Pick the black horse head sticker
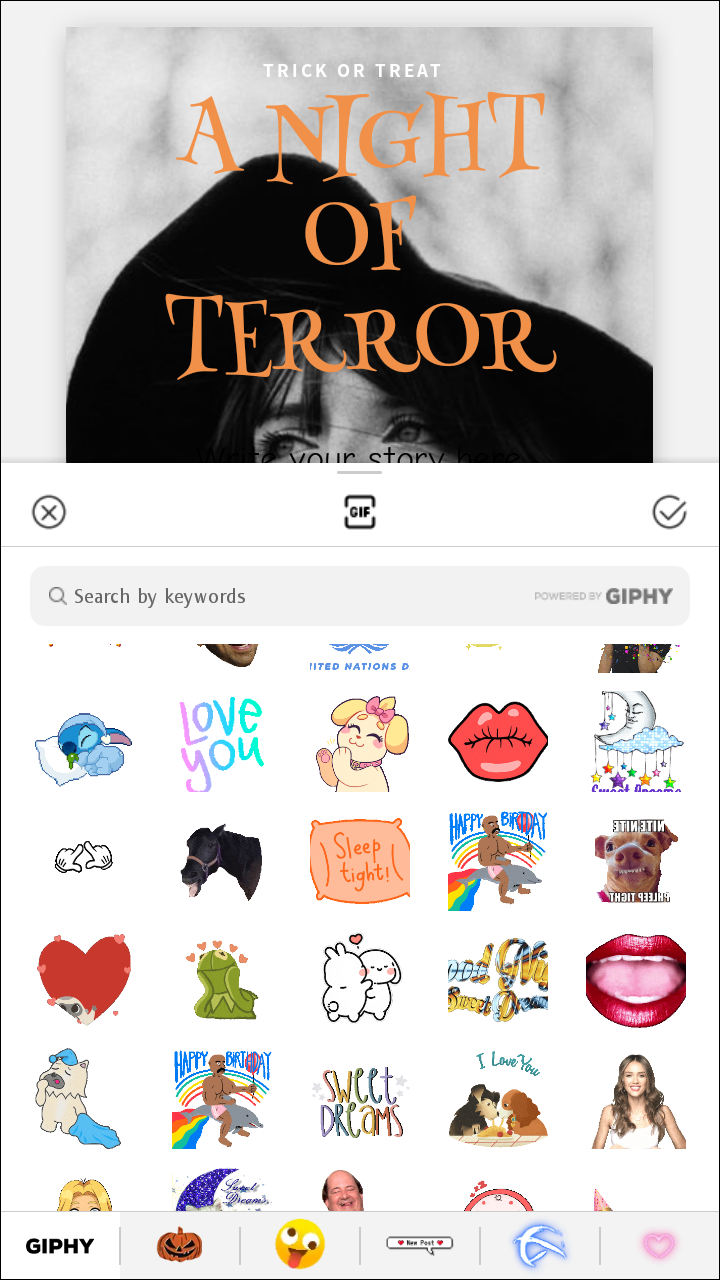The width and height of the screenshot is (720, 1280). coord(222,861)
